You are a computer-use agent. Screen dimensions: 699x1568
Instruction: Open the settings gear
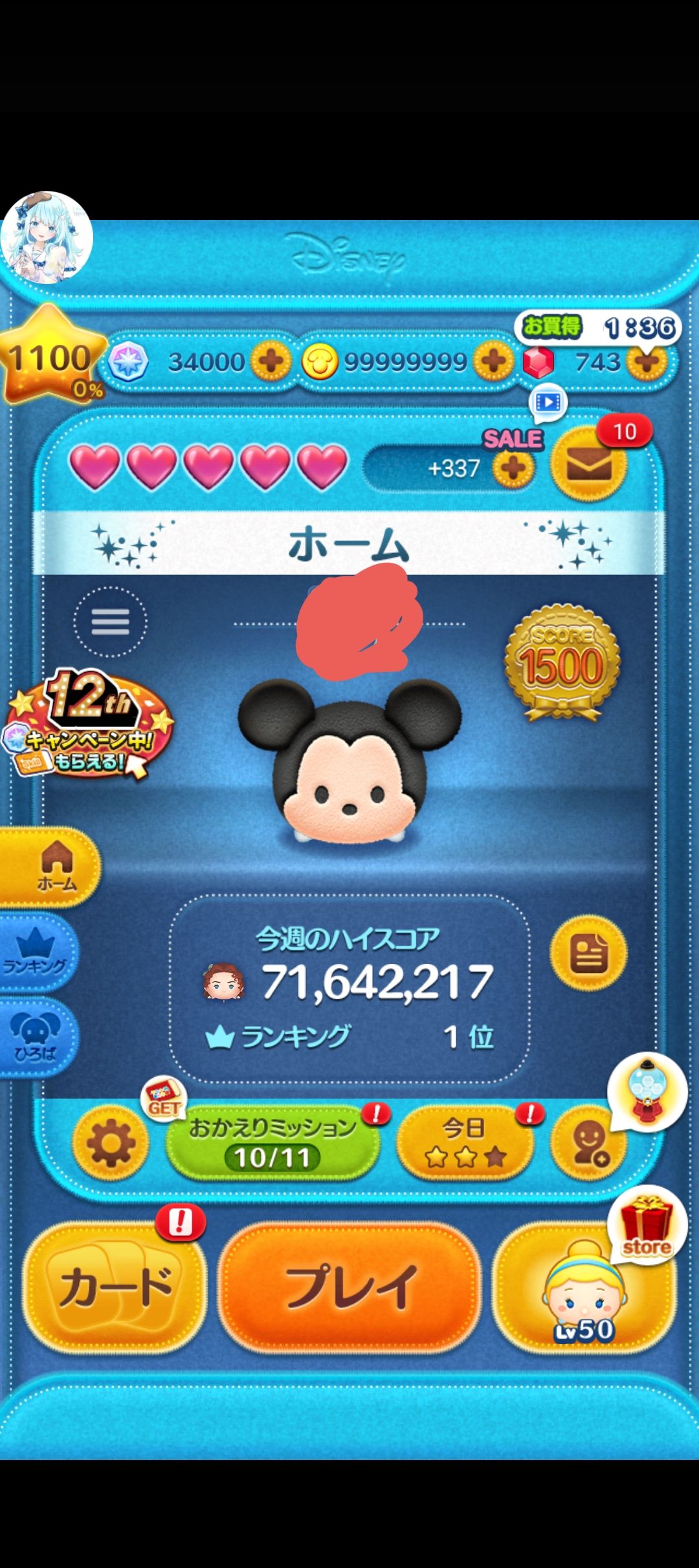coord(111,1143)
